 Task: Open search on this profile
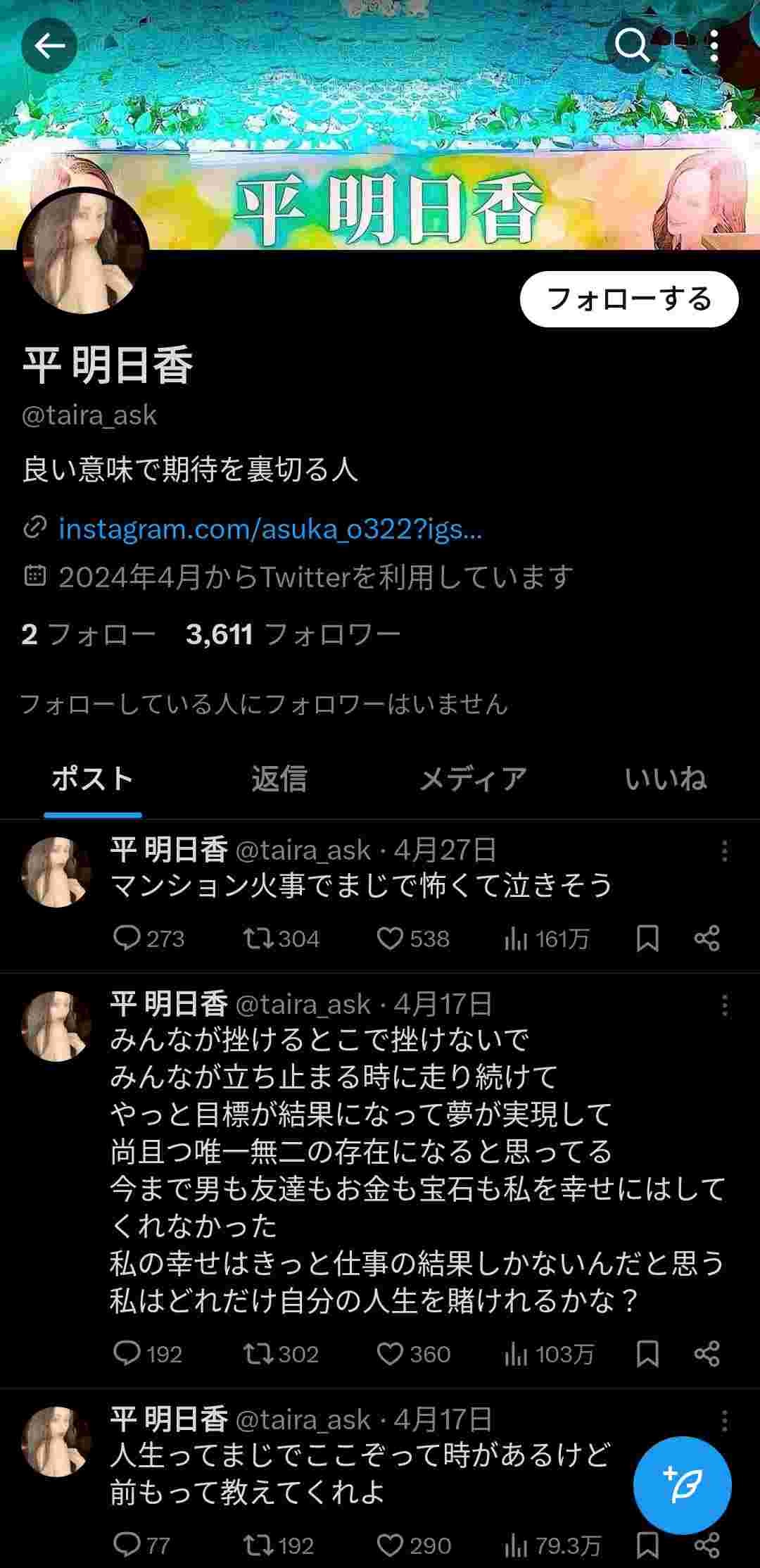click(632, 46)
